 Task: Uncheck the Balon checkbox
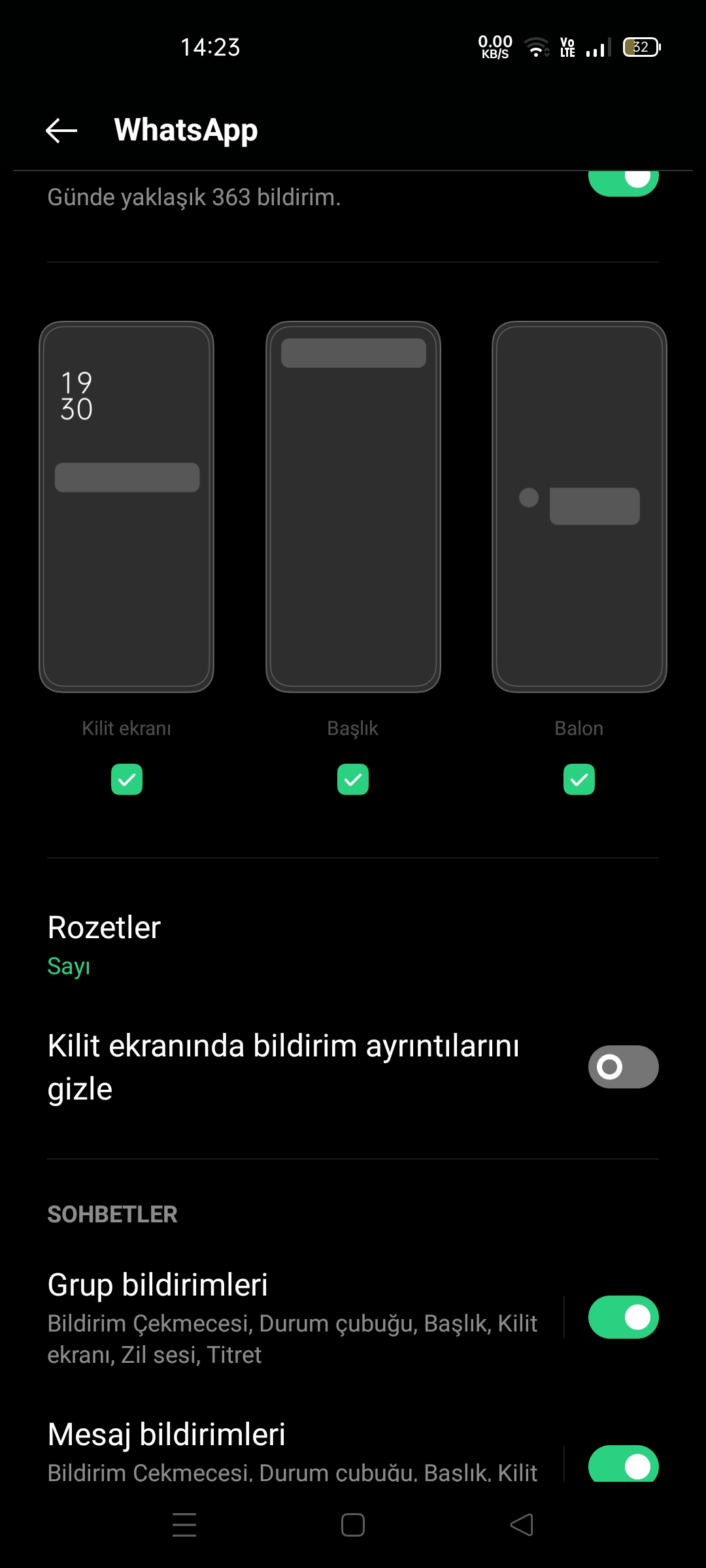click(x=579, y=779)
